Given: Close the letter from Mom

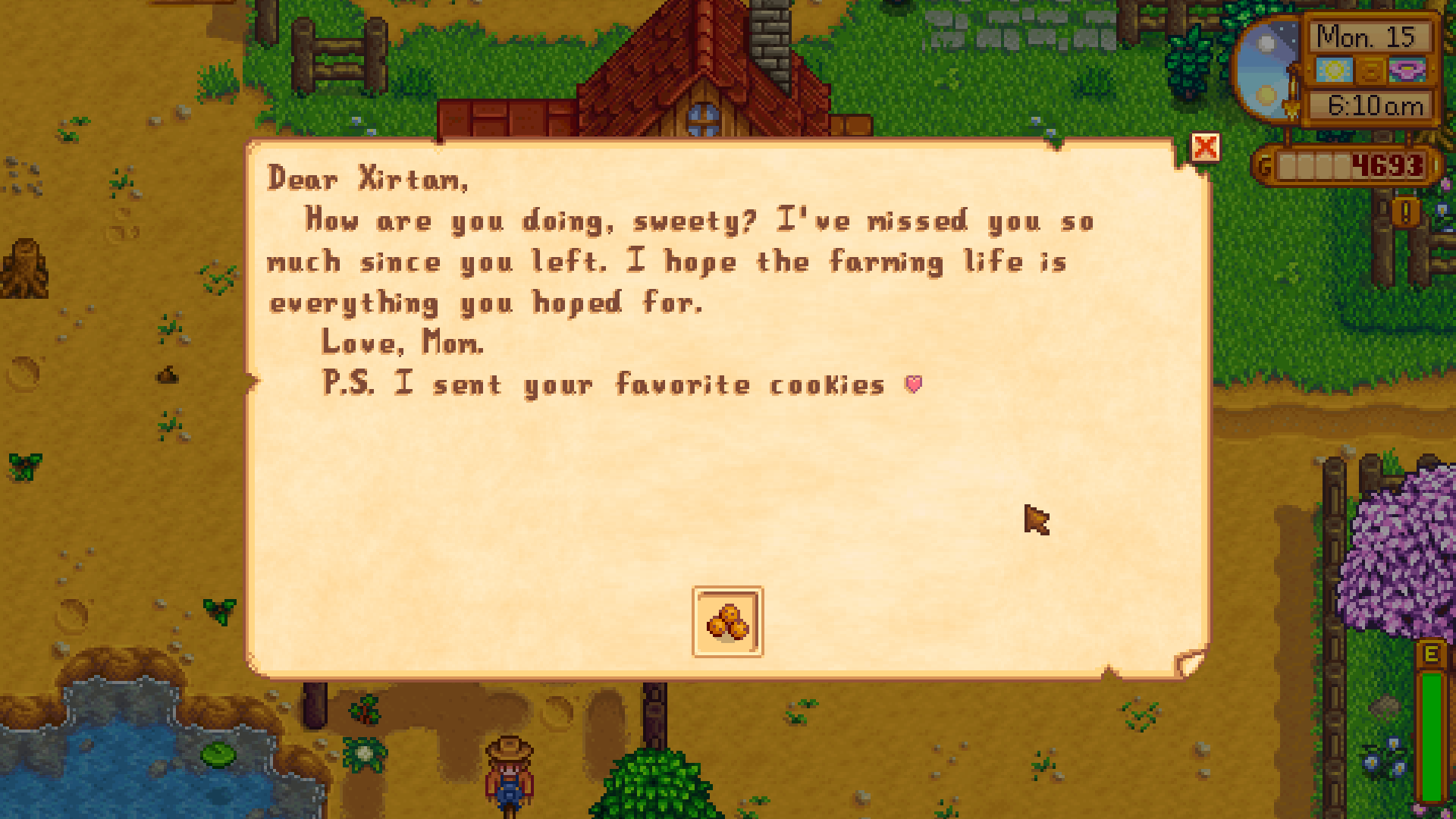Looking at the screenshot, I should point(1205,147).
